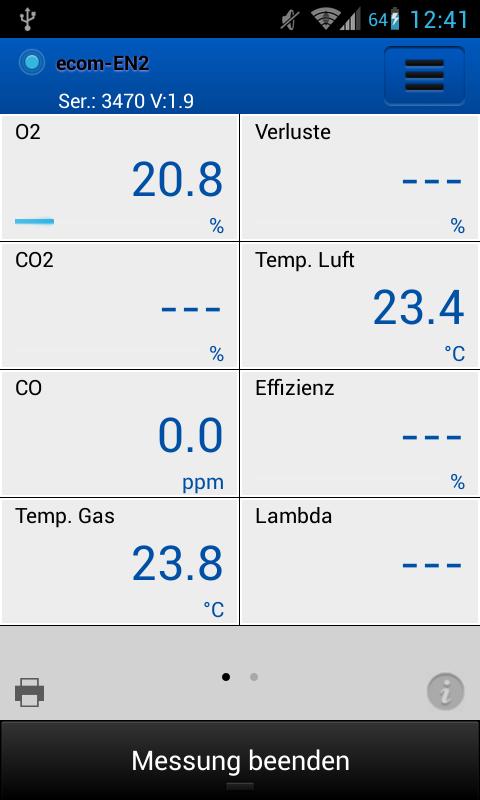Open the hamburger menu button

point(424,76)
